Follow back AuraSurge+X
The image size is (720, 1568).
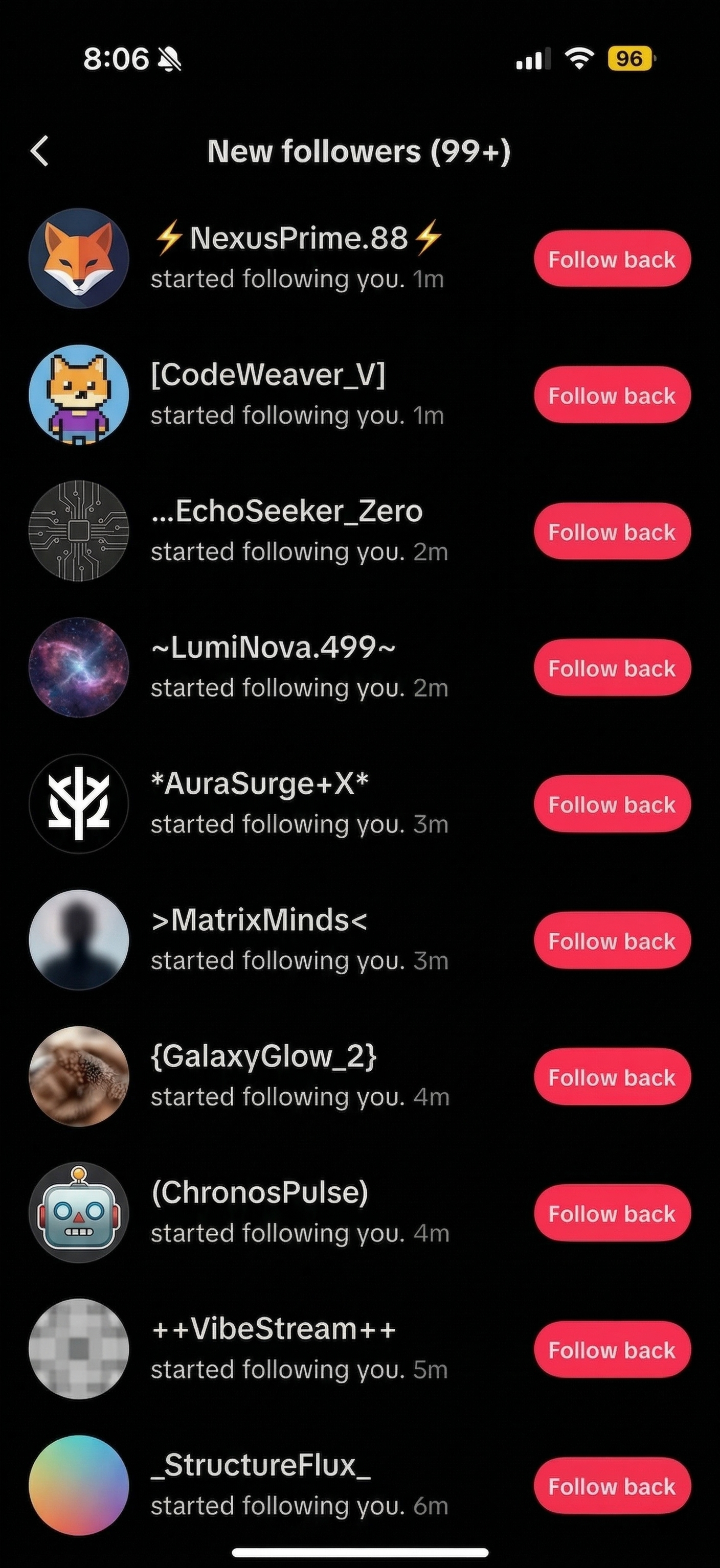tap(612, 804)
